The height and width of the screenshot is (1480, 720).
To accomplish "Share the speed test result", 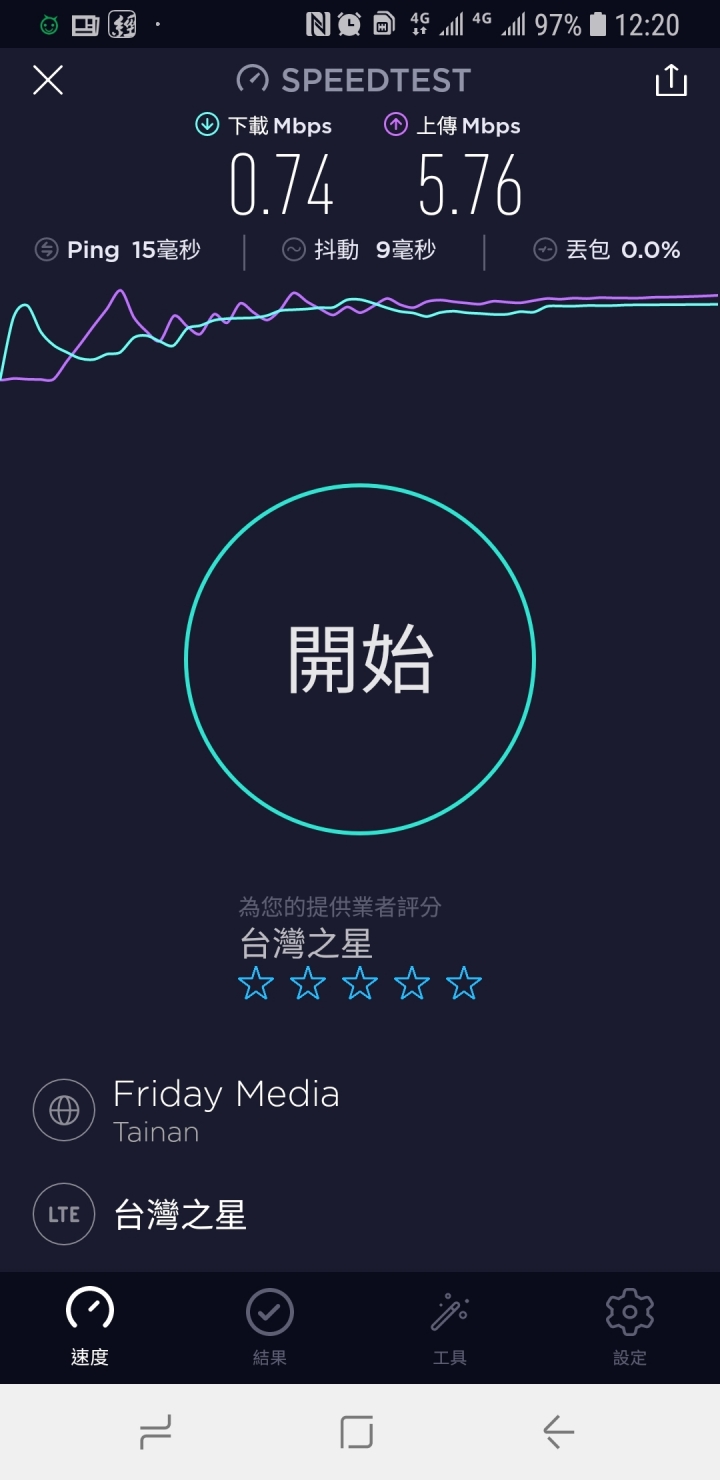I will click(x=671, y=80).
